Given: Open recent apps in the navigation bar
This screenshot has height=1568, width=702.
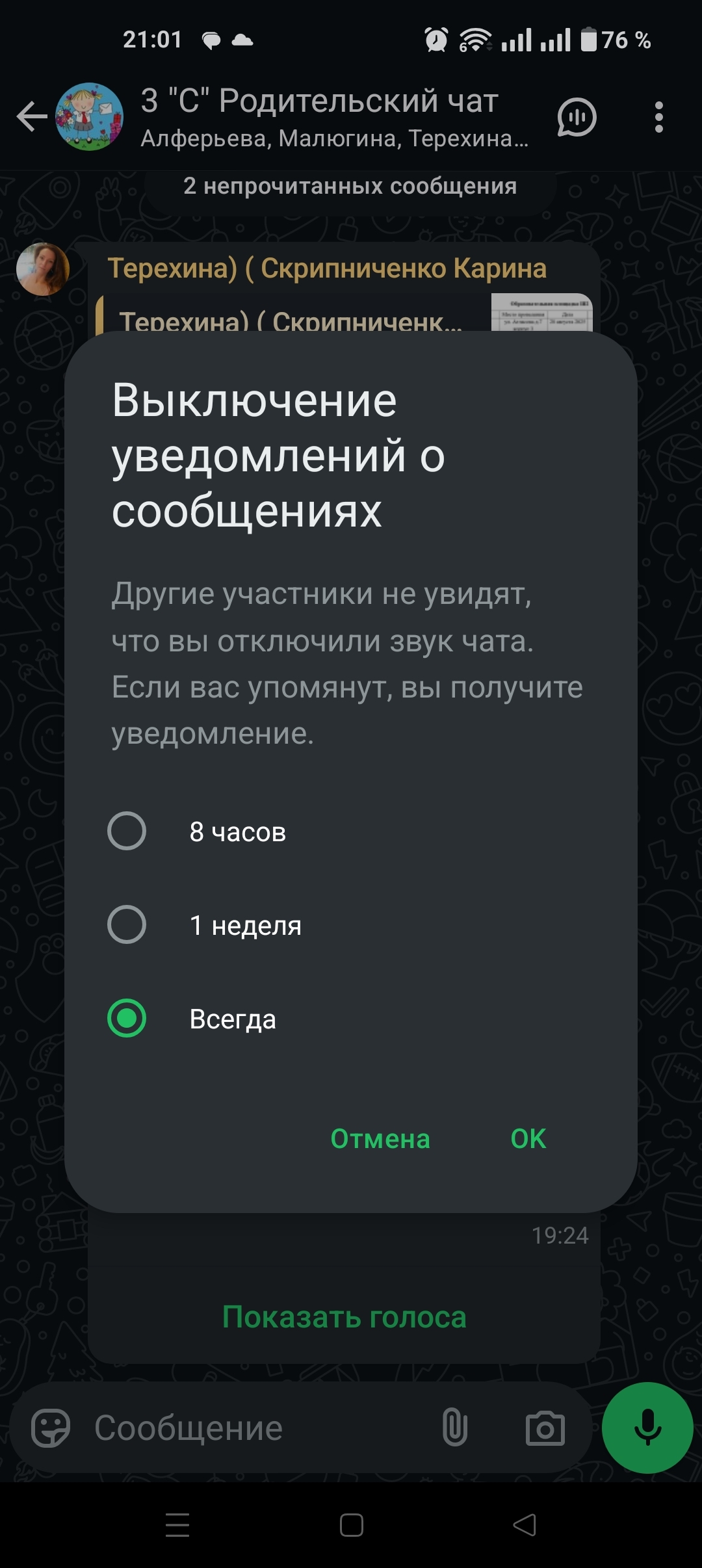Looking at the screenshot, I should (x=177, y=1525).
